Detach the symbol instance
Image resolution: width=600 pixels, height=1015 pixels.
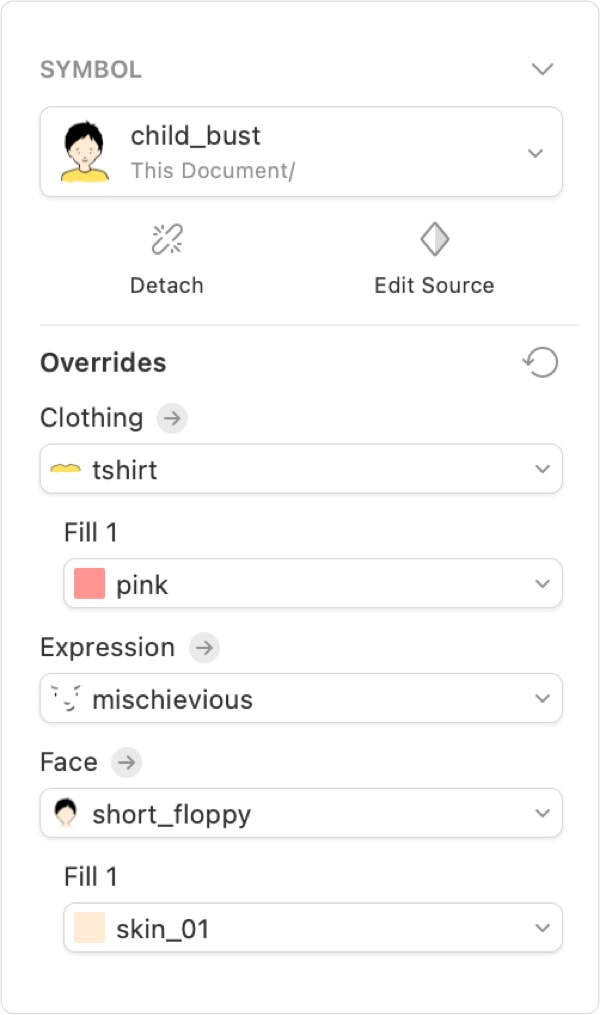click(x=167, y=259)
